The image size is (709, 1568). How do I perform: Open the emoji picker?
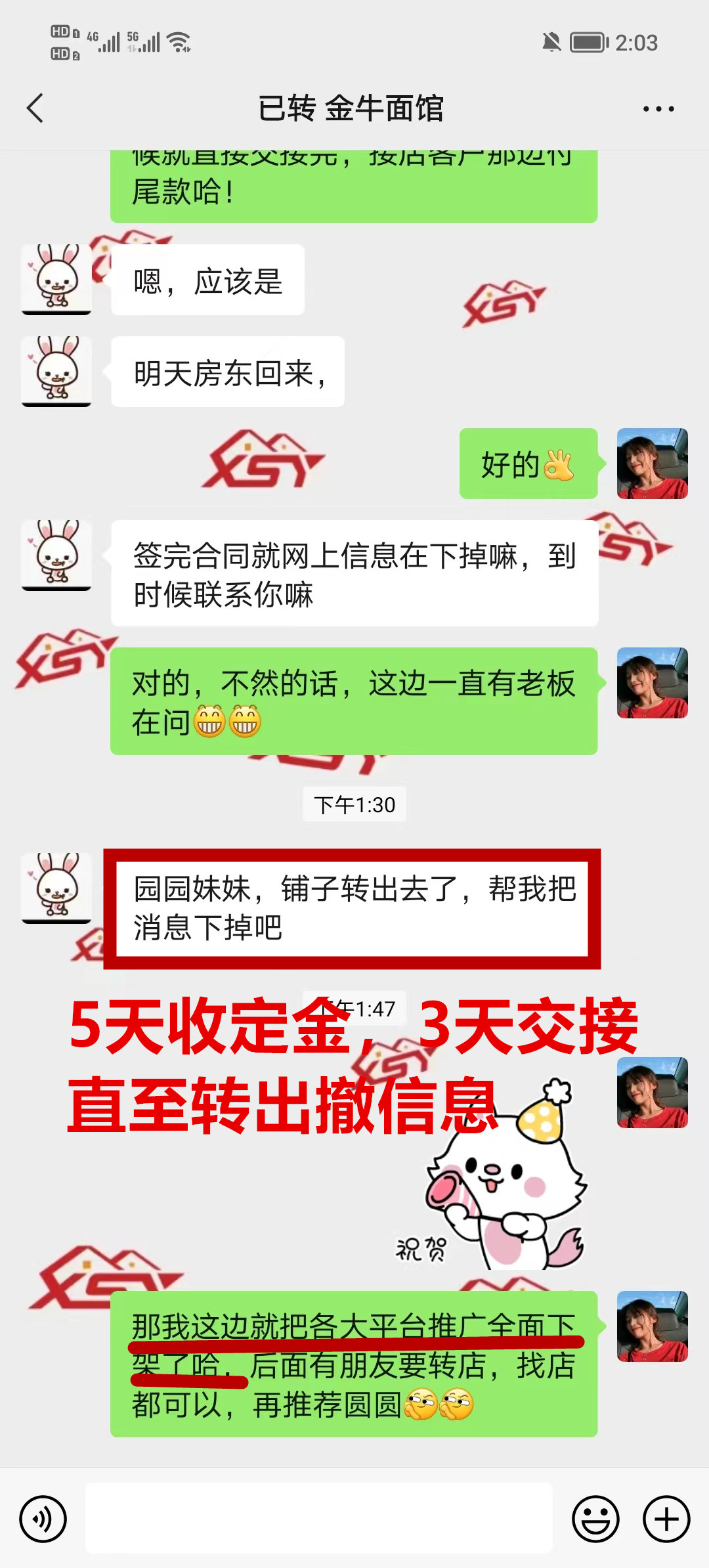coord(595,1519)
